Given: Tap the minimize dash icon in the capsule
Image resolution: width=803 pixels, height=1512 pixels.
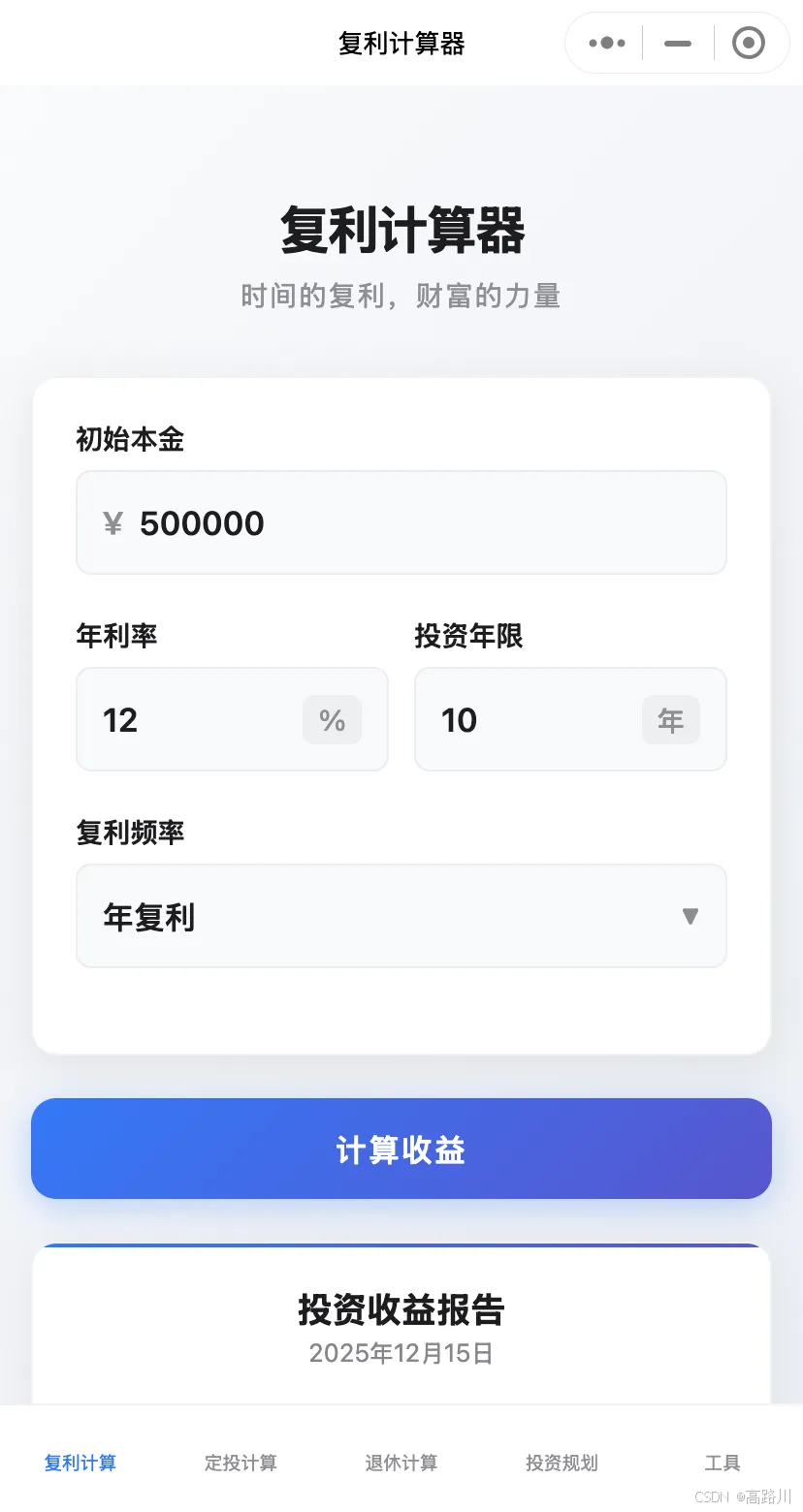Looking at the screenshot, I should [676, 43].
